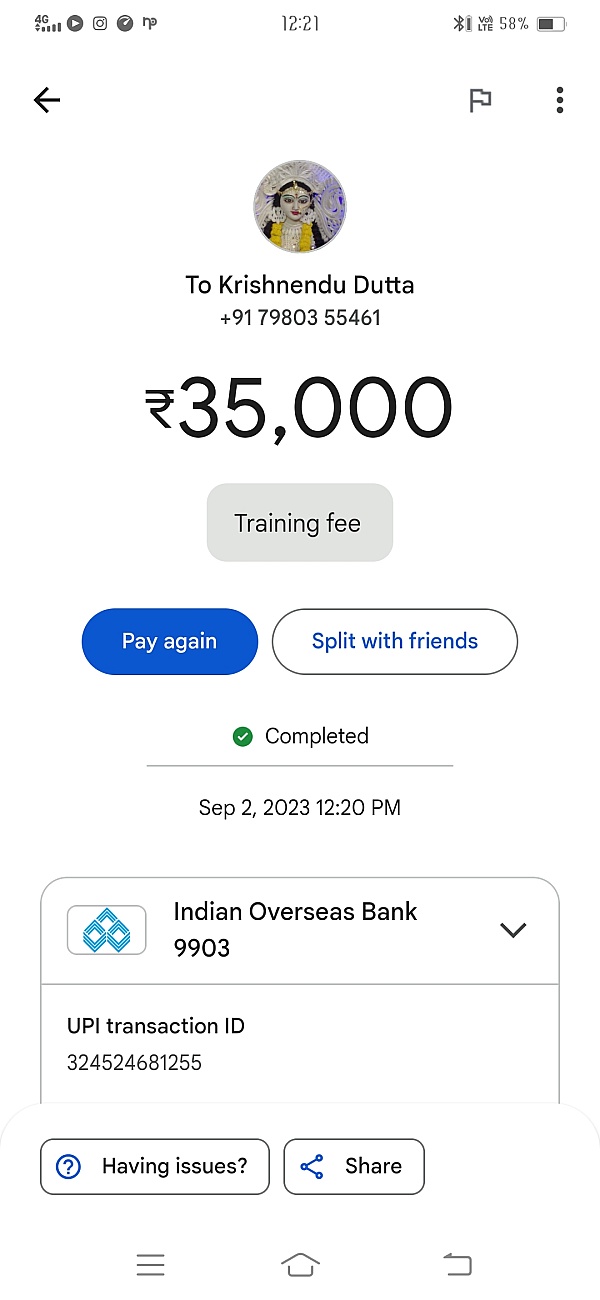
Task: Go back using the top-left arrow
Action: click(47, 100)
